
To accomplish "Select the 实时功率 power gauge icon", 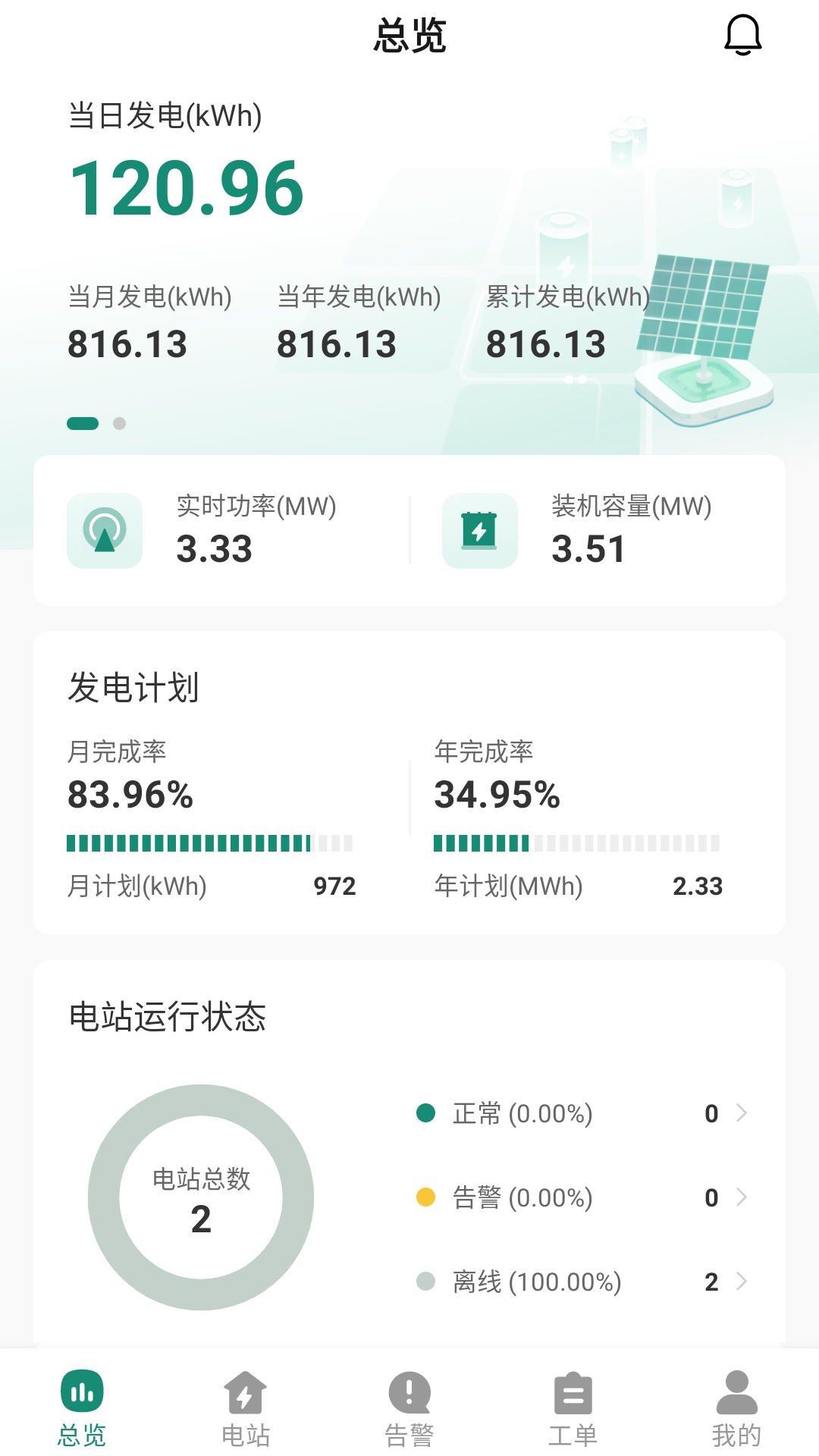I will 105,531.
